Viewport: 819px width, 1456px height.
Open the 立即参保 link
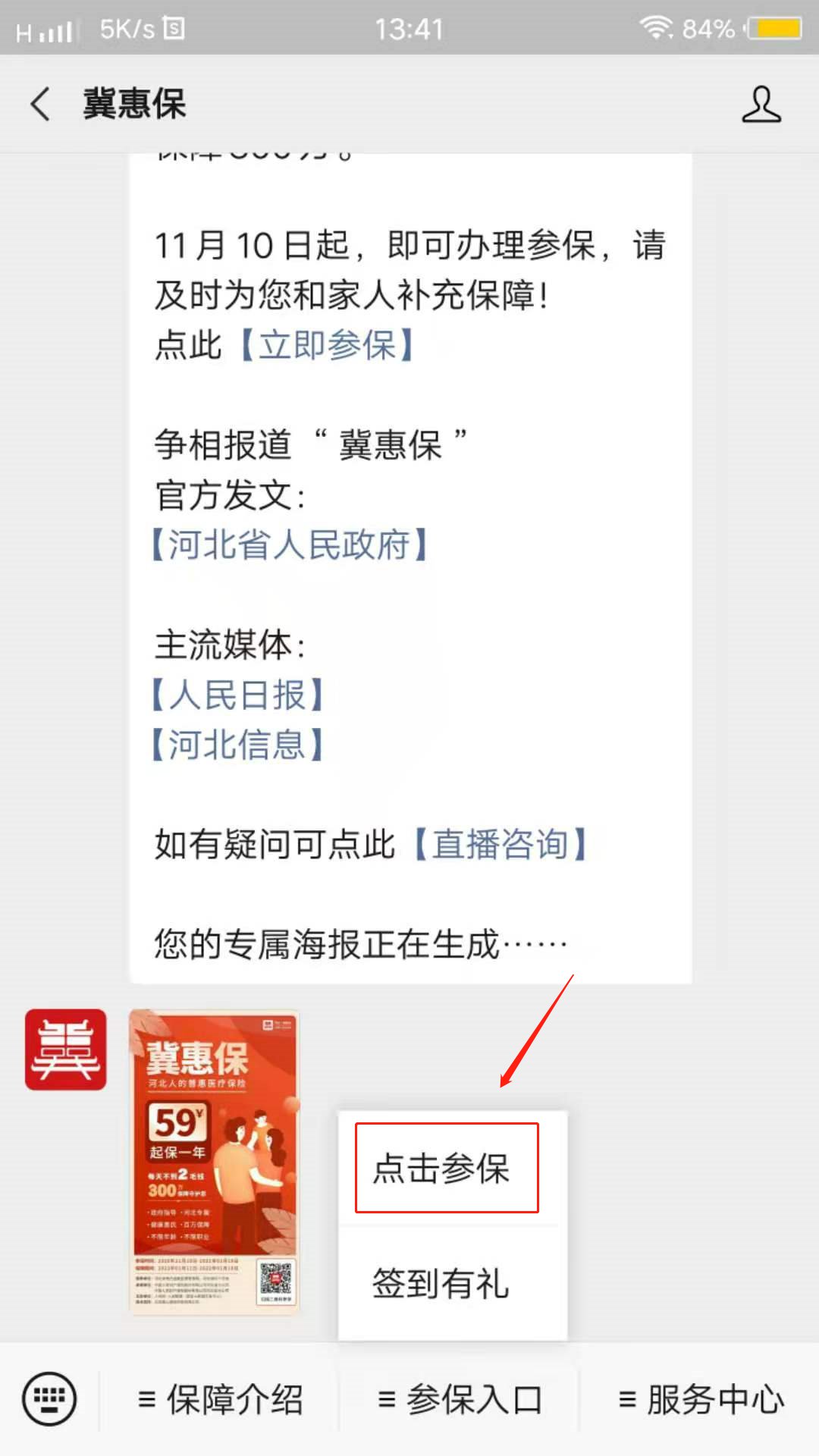(328, 346)
